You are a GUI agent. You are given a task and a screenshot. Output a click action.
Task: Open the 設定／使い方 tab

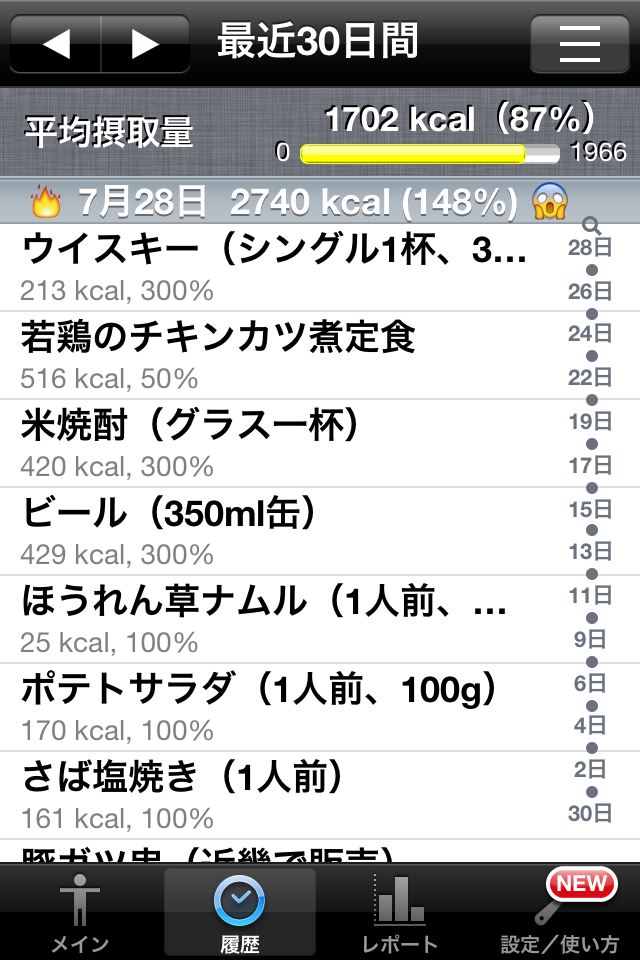coord(560,912)
